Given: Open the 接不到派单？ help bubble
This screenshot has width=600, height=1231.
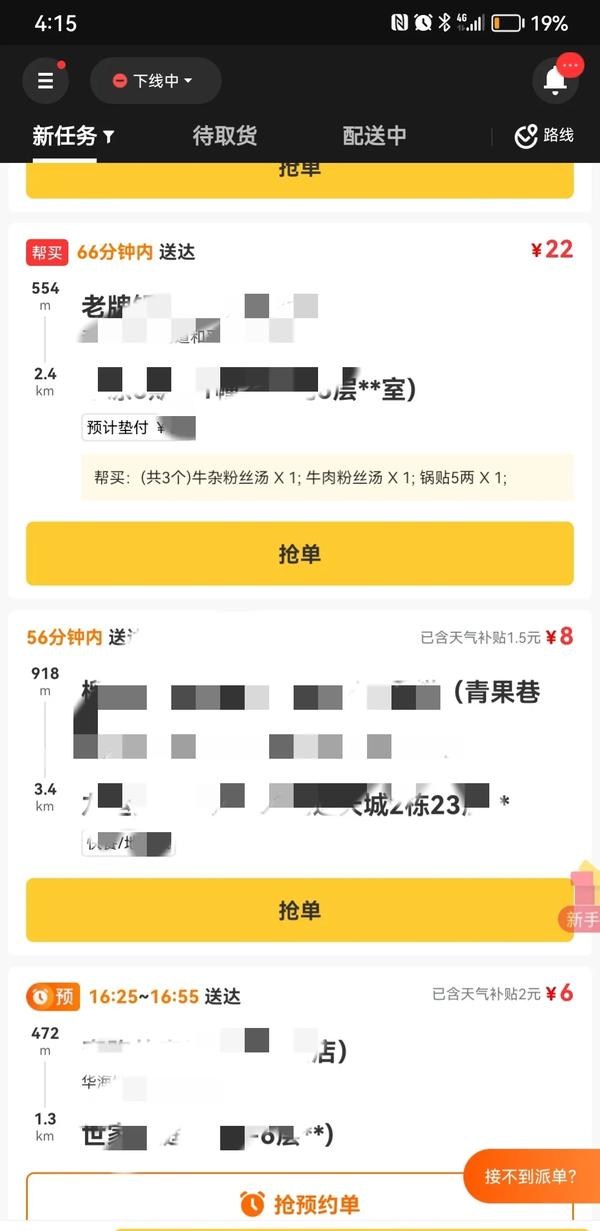Looking at the screenshot, I should (531, 1176).
